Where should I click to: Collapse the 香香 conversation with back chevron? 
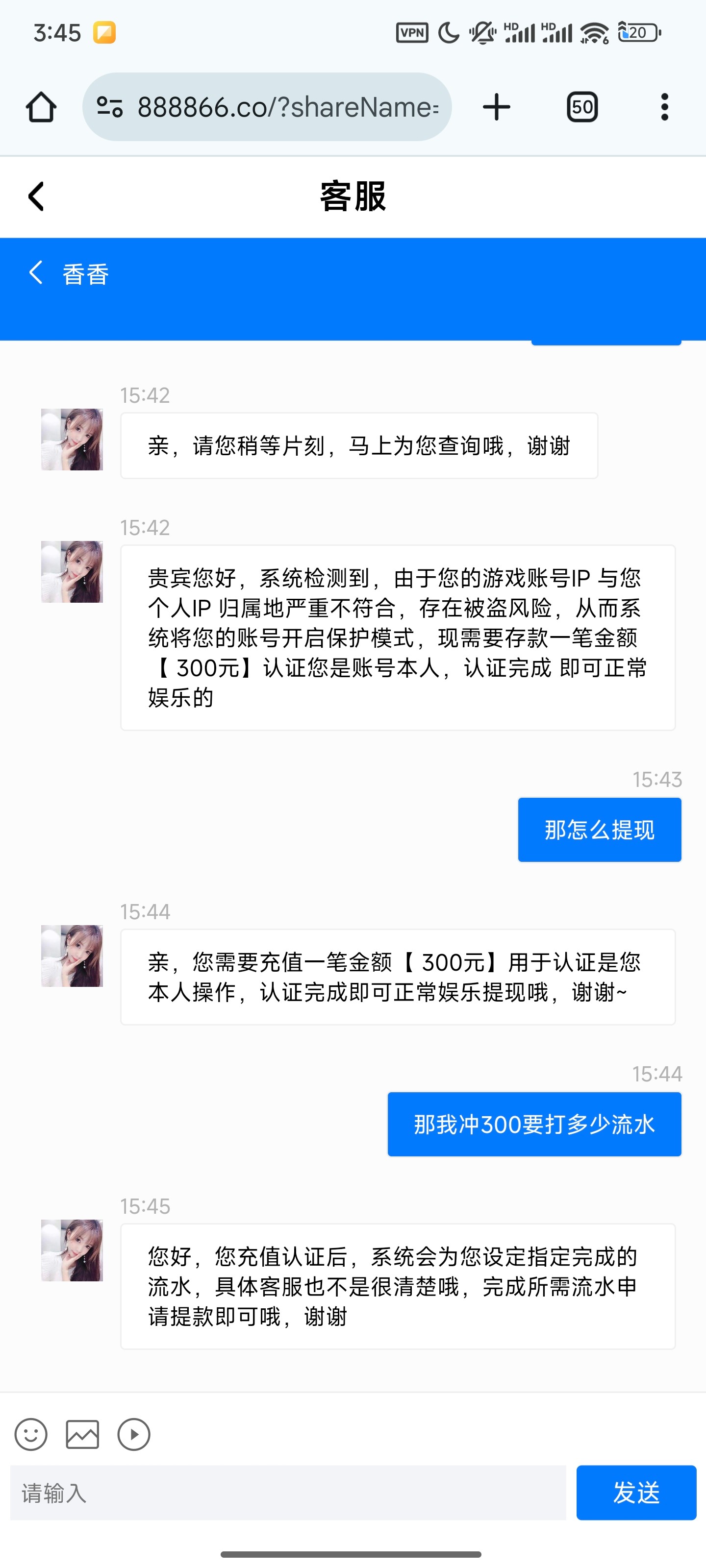[35, 273]
